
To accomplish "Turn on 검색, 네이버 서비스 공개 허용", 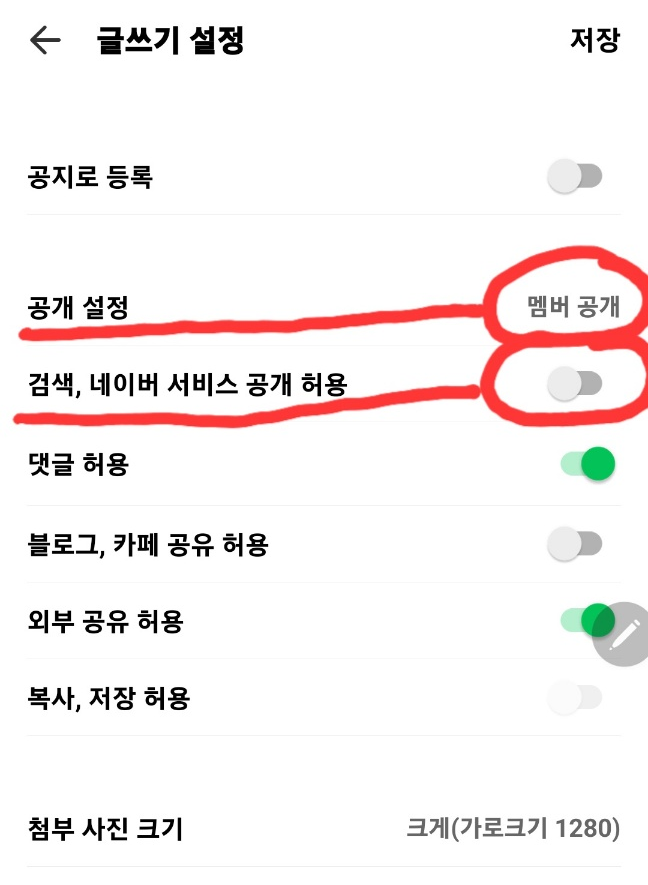I will coord(576,383).
